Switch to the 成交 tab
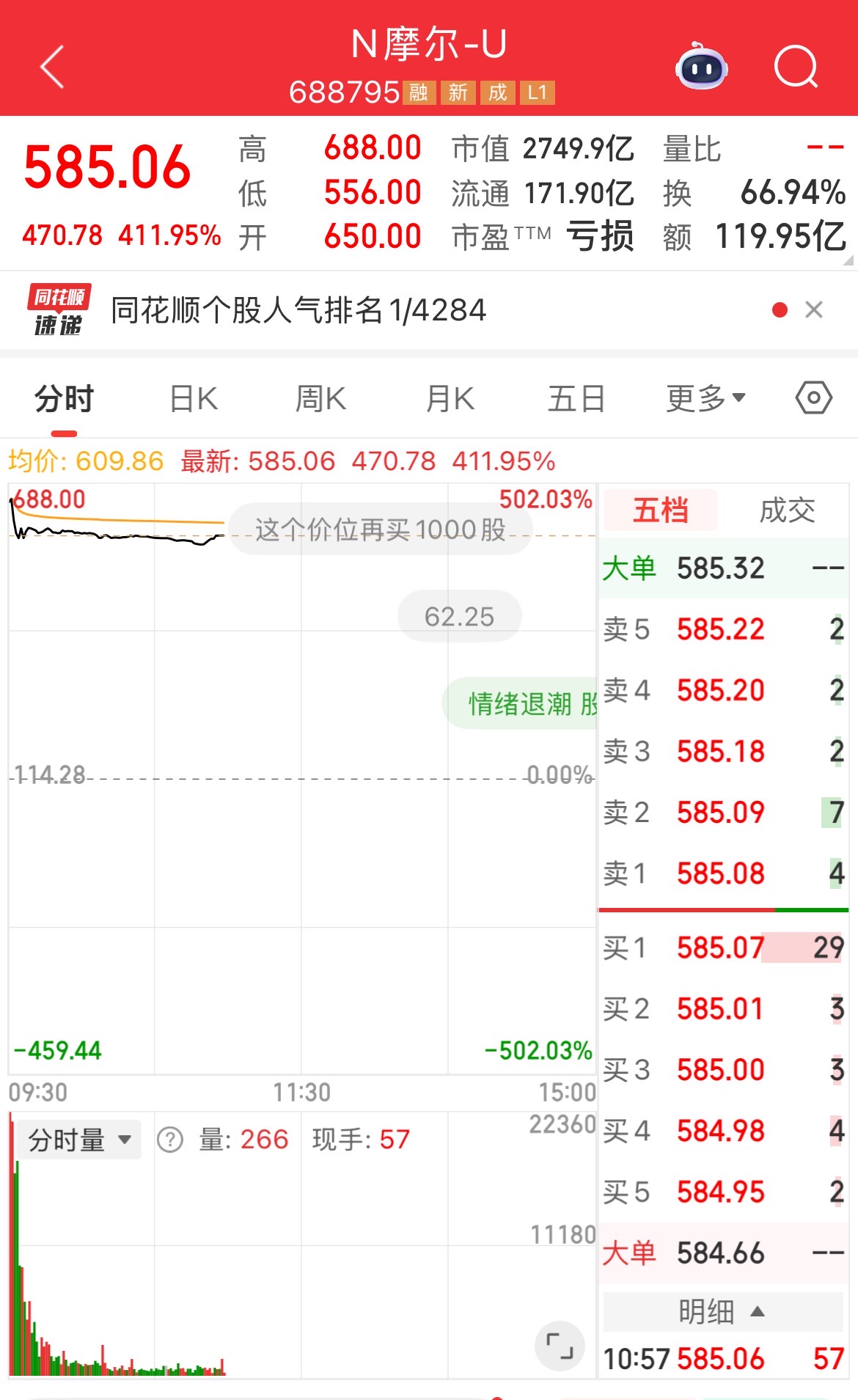 tap(787, 510)
